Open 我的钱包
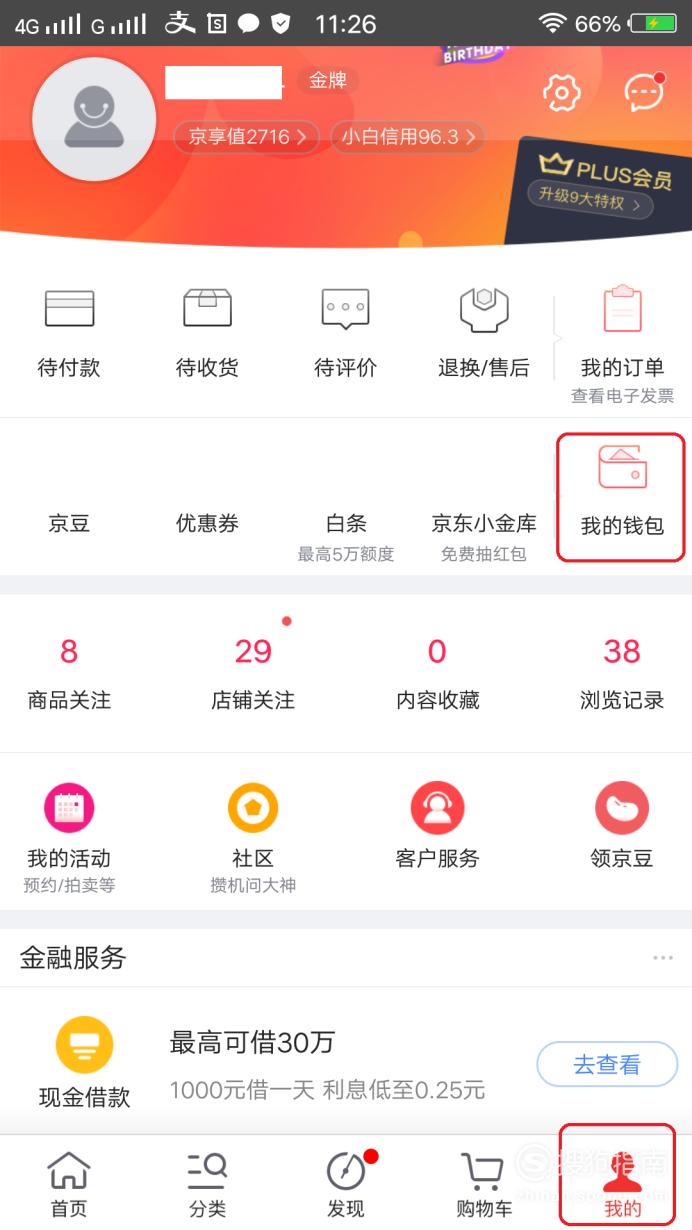 point(621,497)
